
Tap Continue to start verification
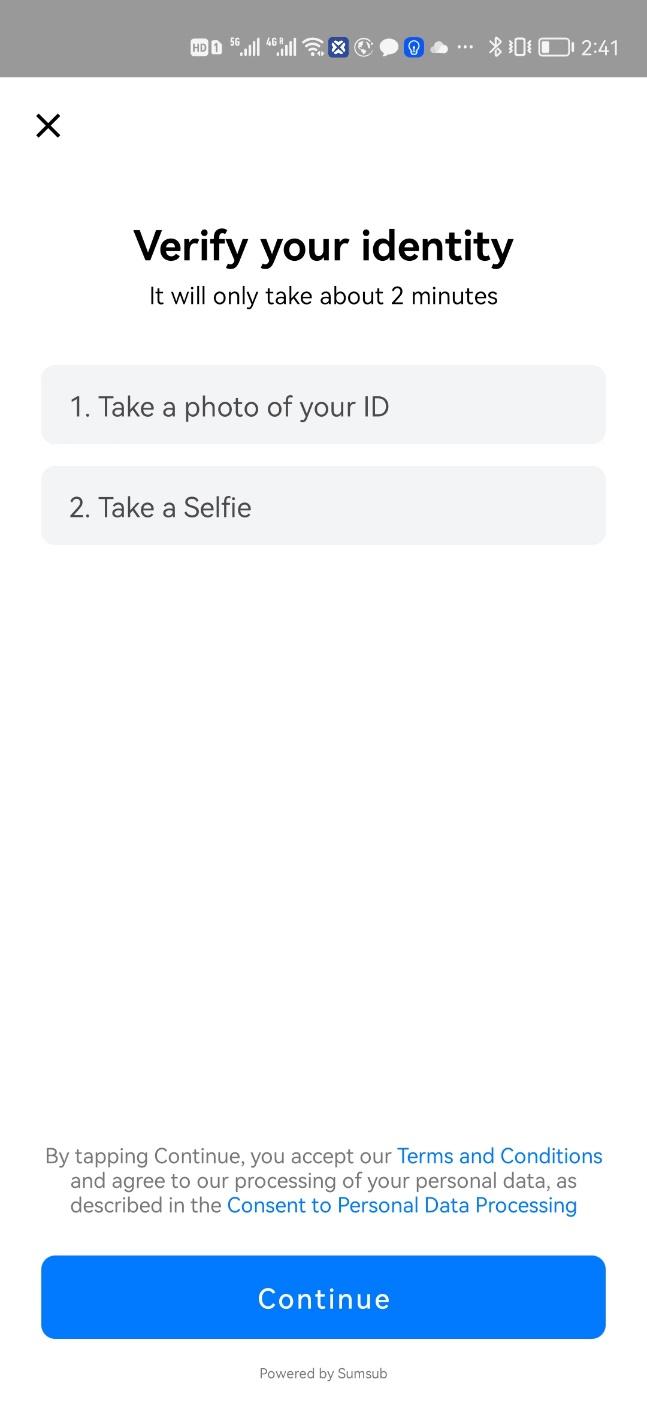323,1297
